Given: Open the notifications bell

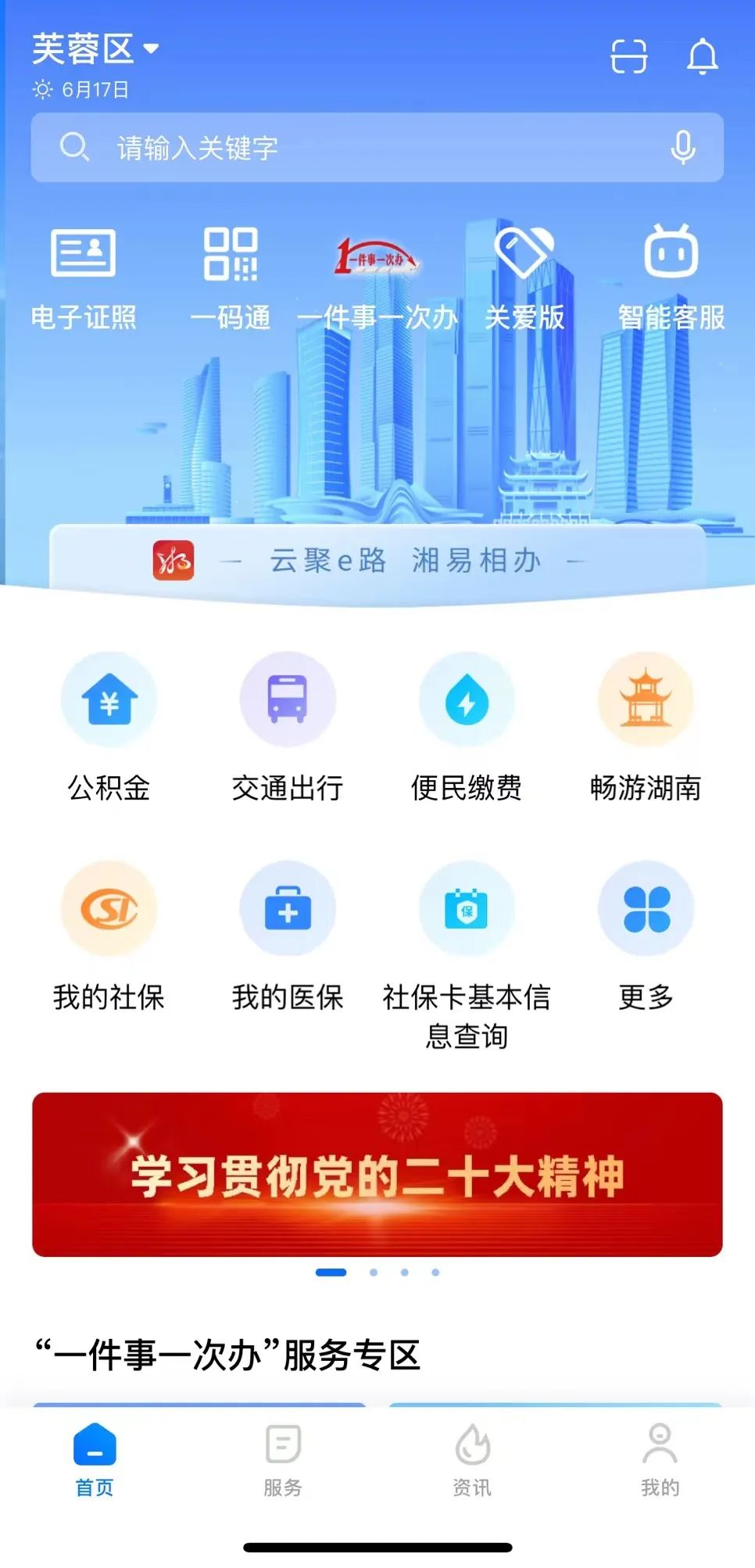Looking at the screenshot, I should tap(702, 56).
